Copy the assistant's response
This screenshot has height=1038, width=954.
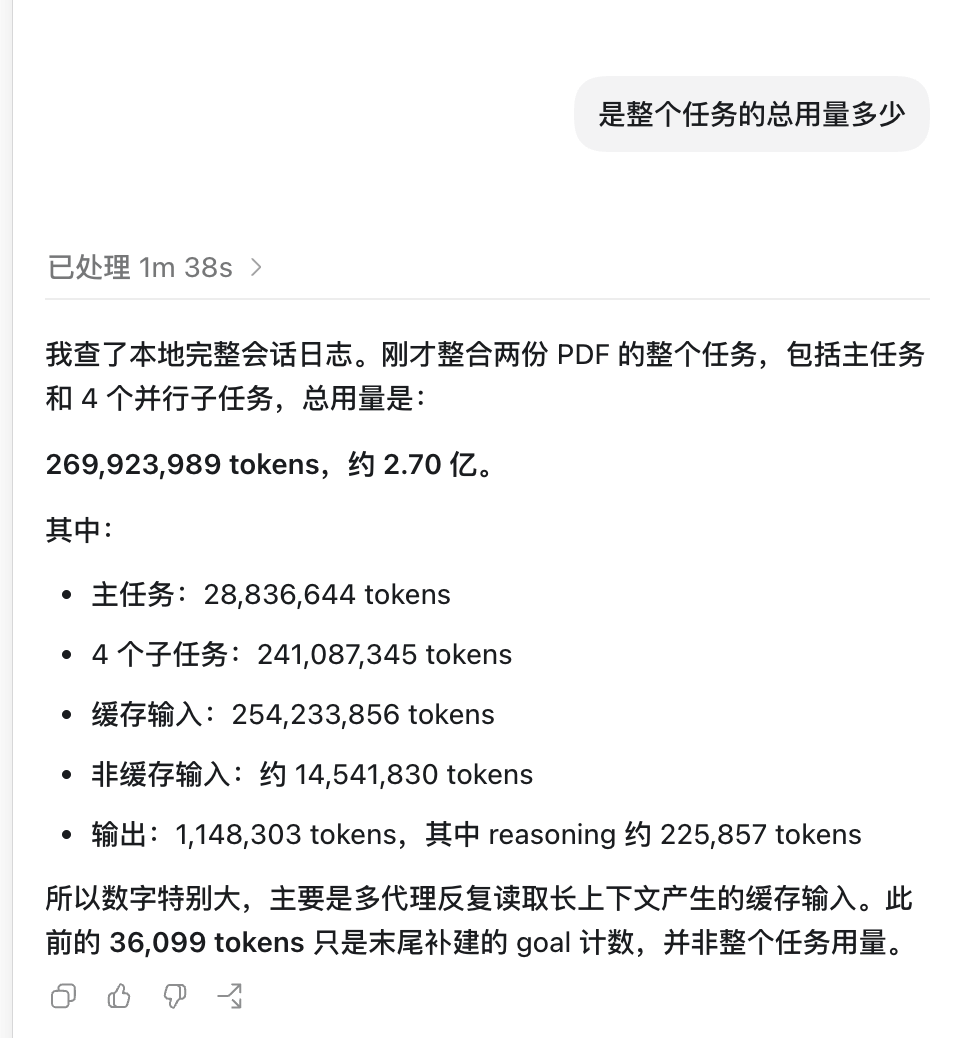[x=64, y=996]
